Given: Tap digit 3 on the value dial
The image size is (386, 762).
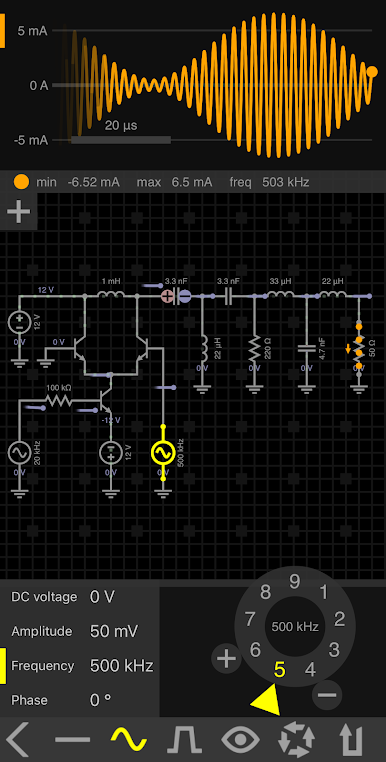Looking at the screenshot, I should [x=334, y=649].
